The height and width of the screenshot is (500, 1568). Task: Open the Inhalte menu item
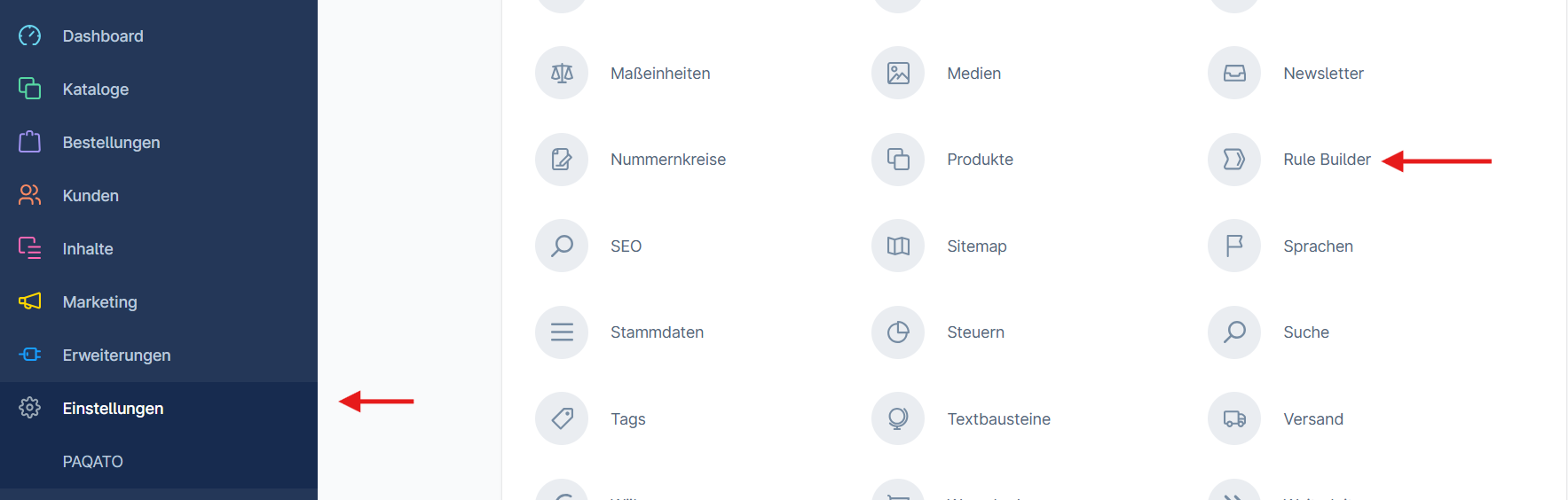click(87, 249)
